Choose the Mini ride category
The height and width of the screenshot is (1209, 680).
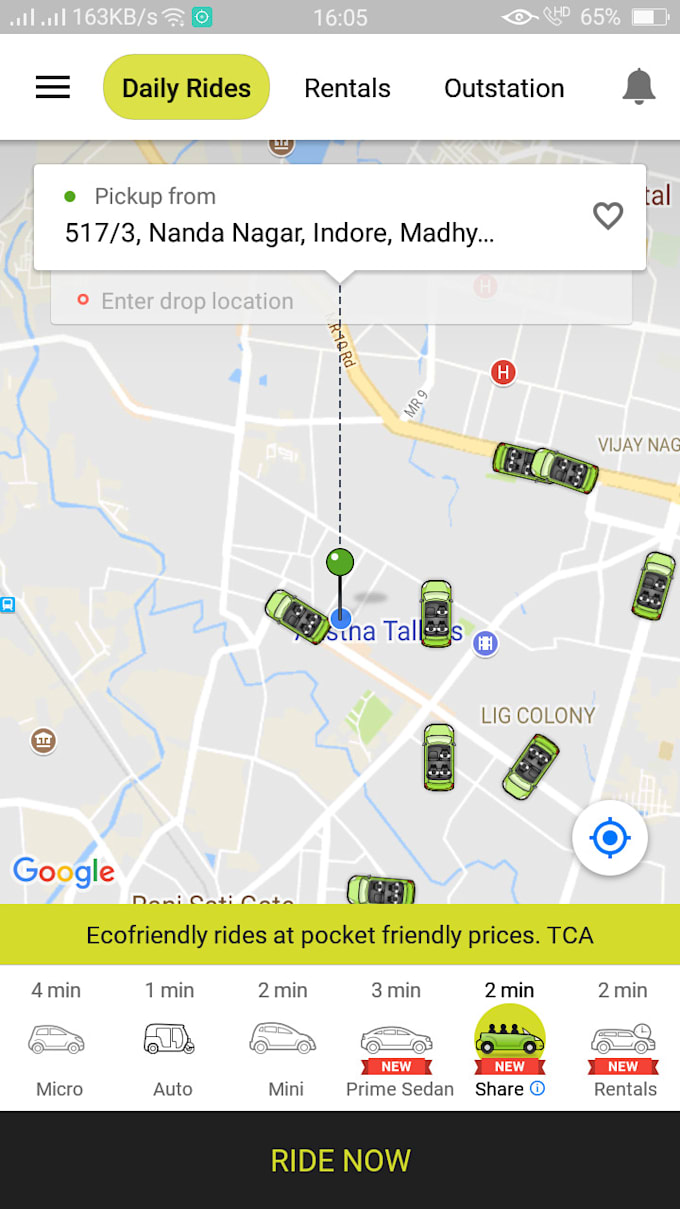click(284, 1039)
